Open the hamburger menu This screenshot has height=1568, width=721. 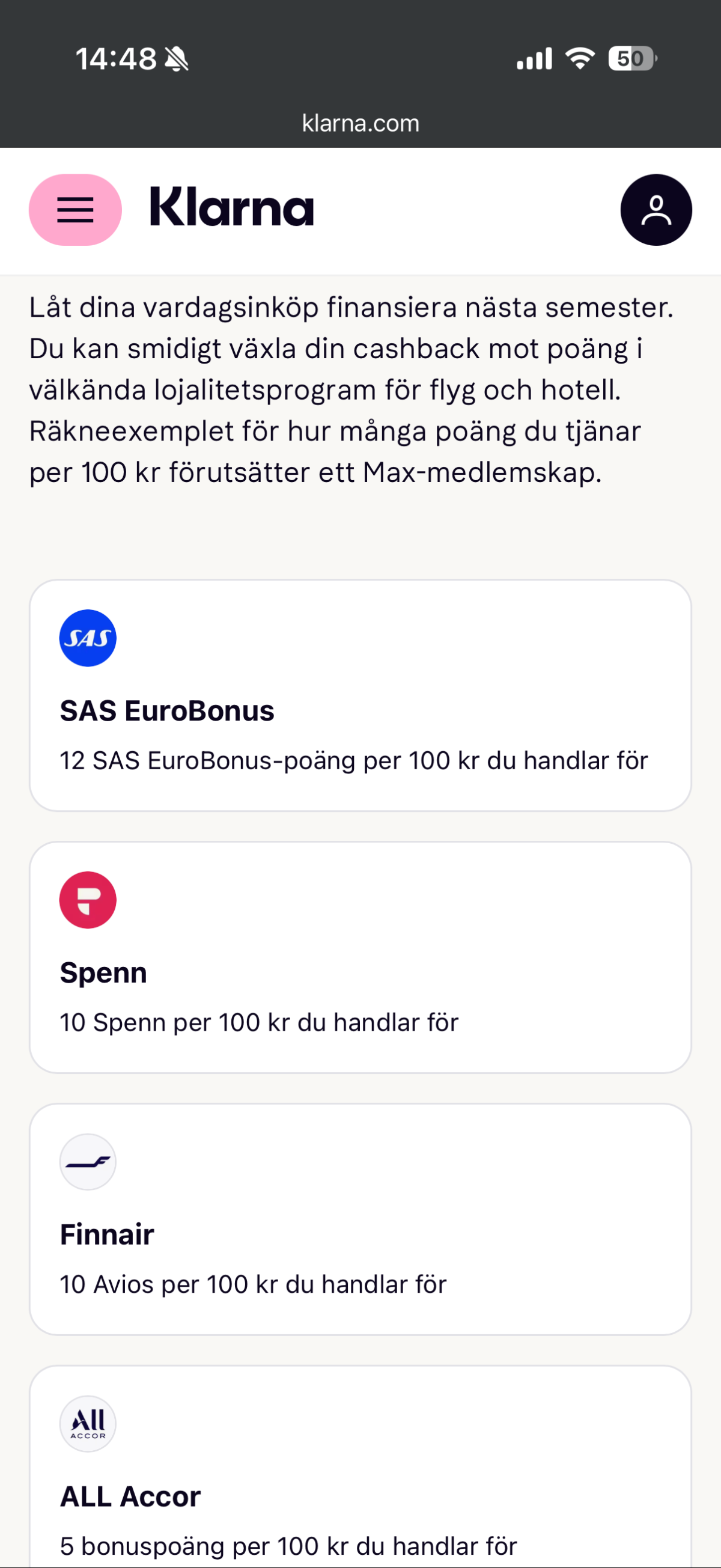click(75, 210)
